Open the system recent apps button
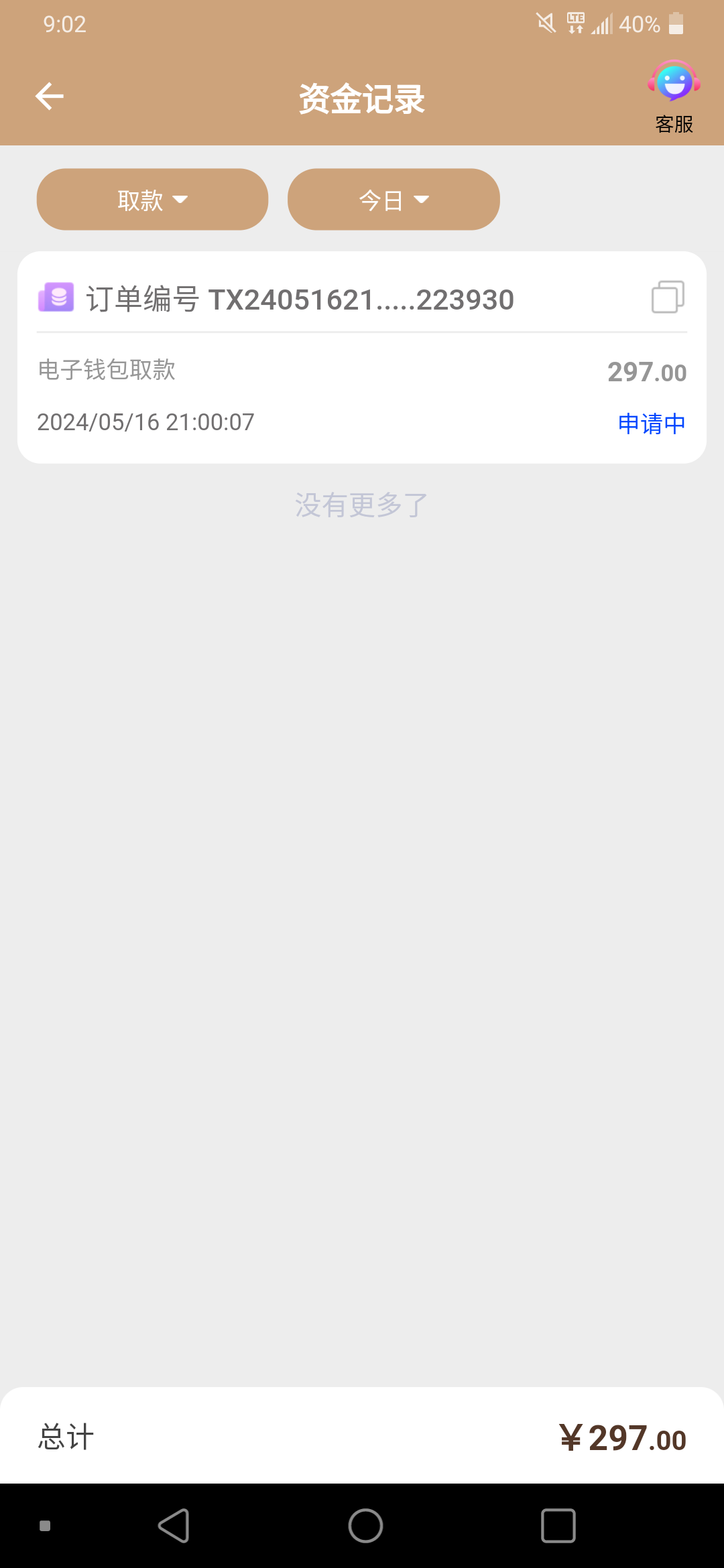This screenshot has width=724, height=1568. click(x=558, y=1526)
